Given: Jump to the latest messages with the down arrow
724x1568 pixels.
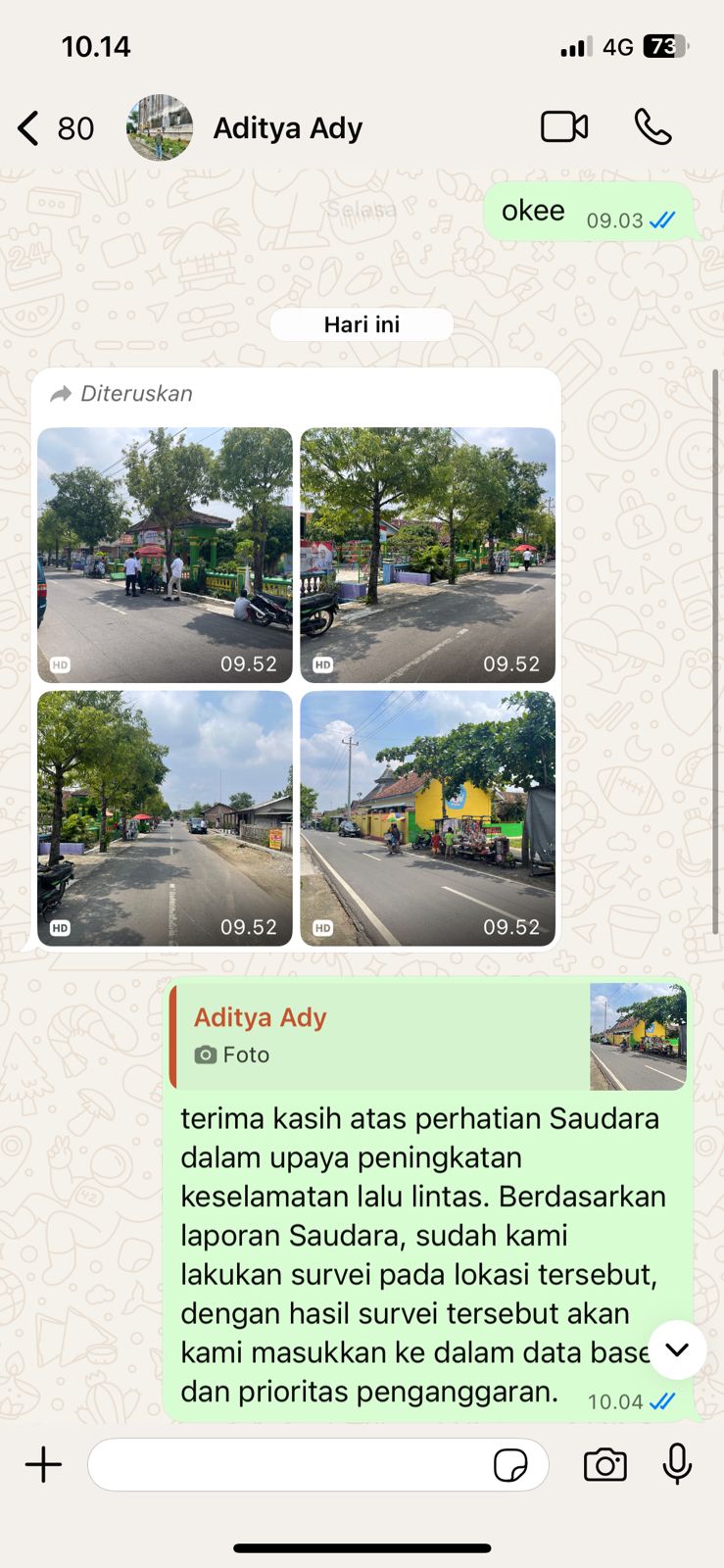Looking at the screenshot, I should click(x=677, y=1349).
